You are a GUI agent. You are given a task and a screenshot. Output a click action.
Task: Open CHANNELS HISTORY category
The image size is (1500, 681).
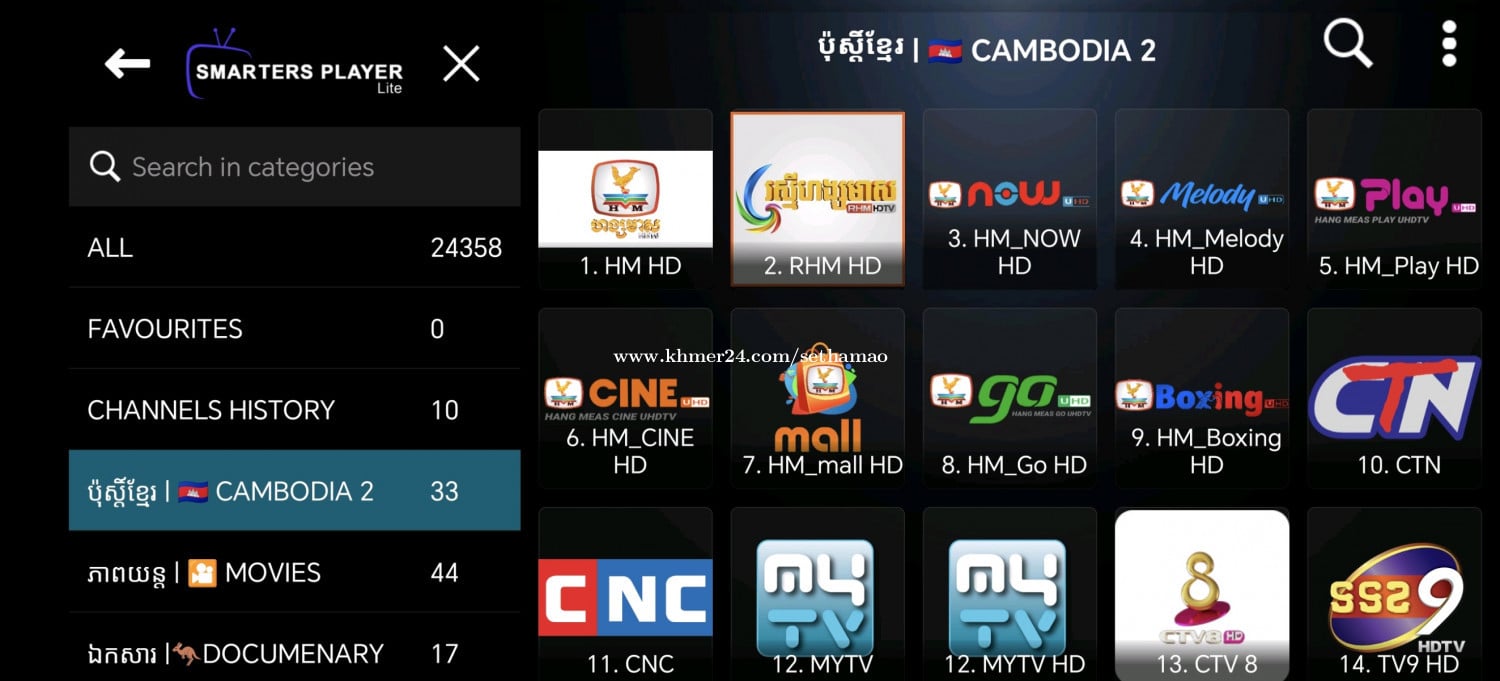click(294, 410)
